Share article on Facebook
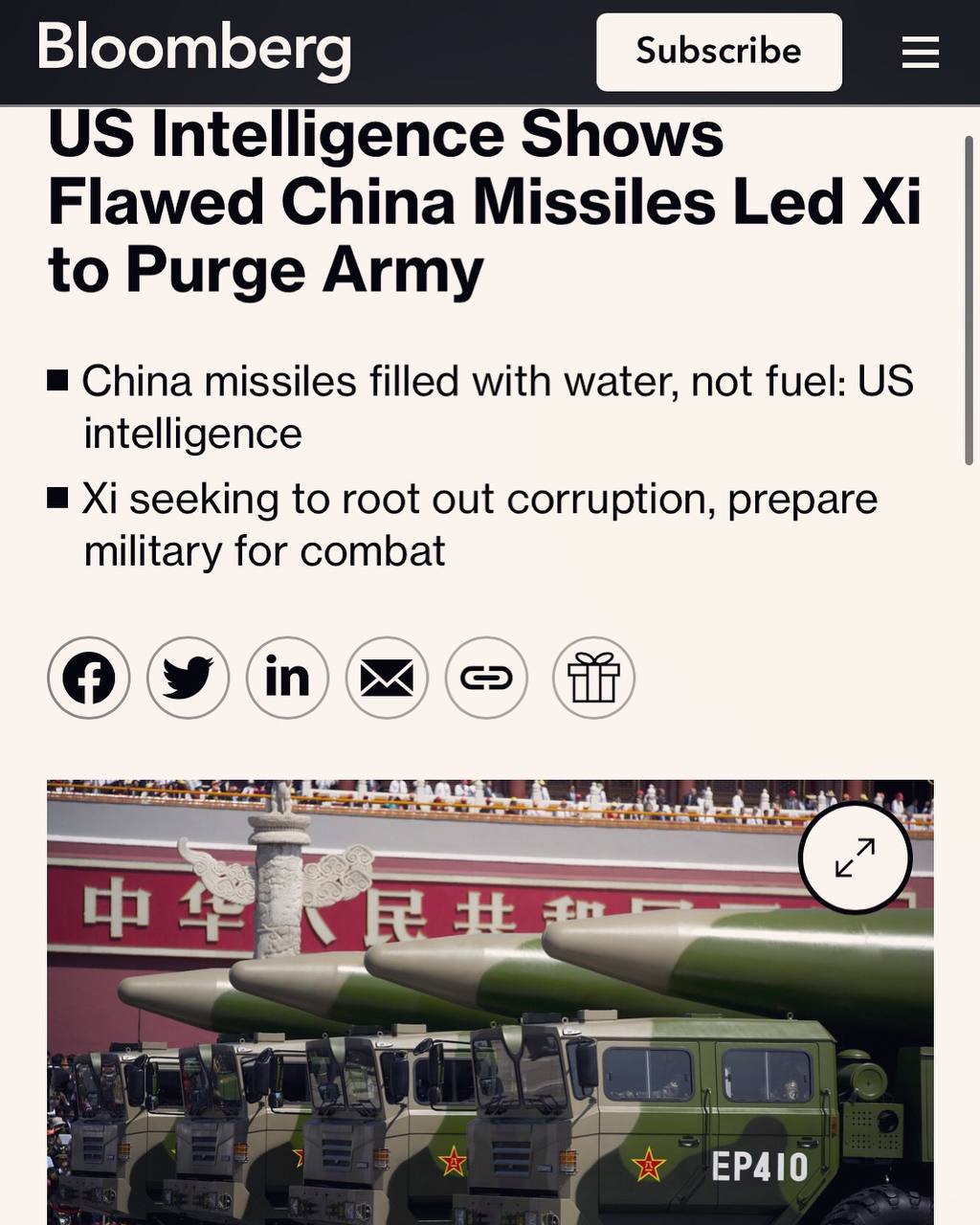980x1225 pixels. coord(89,678)
